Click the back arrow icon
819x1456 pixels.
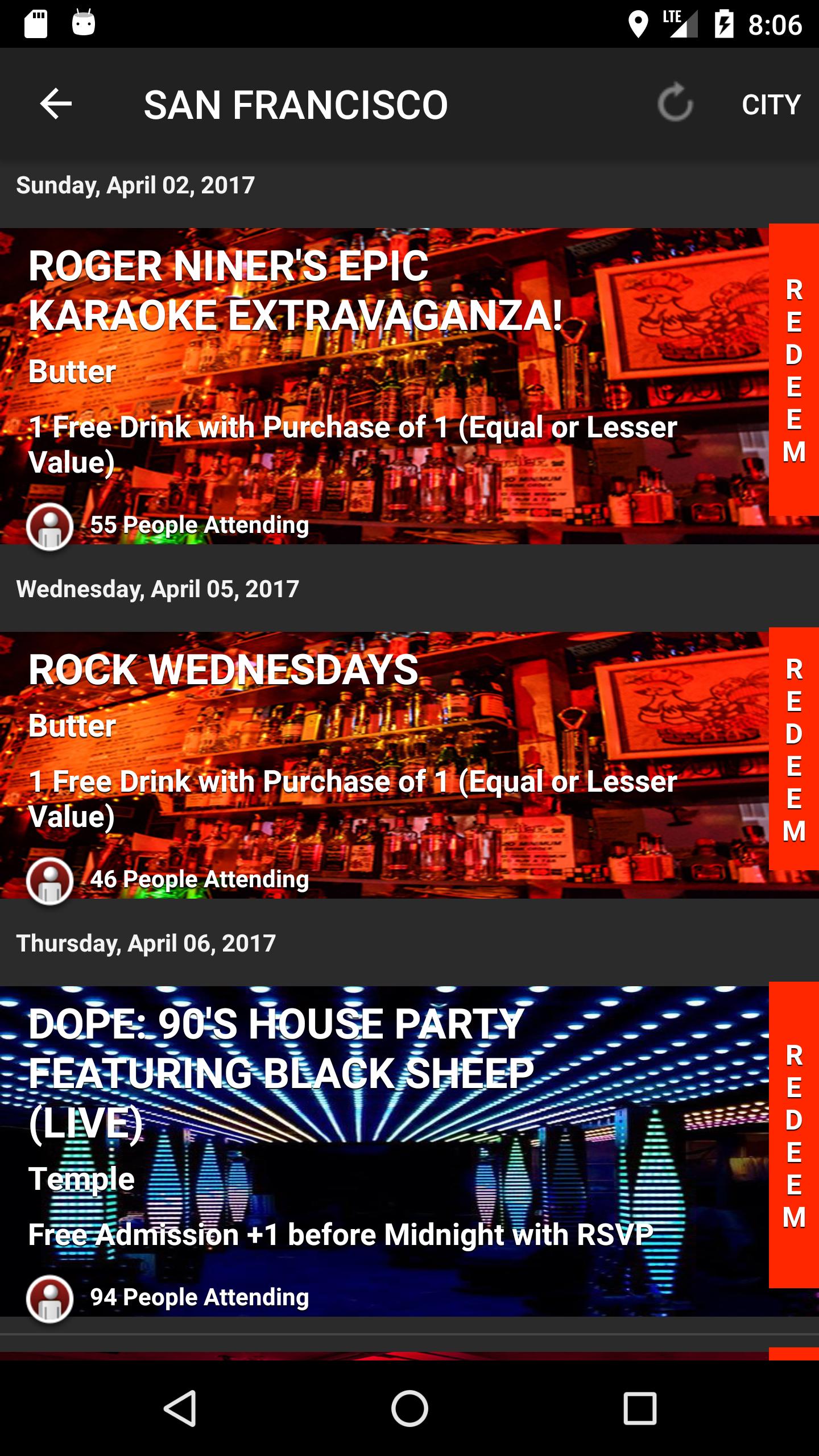(x=57, y=103)
